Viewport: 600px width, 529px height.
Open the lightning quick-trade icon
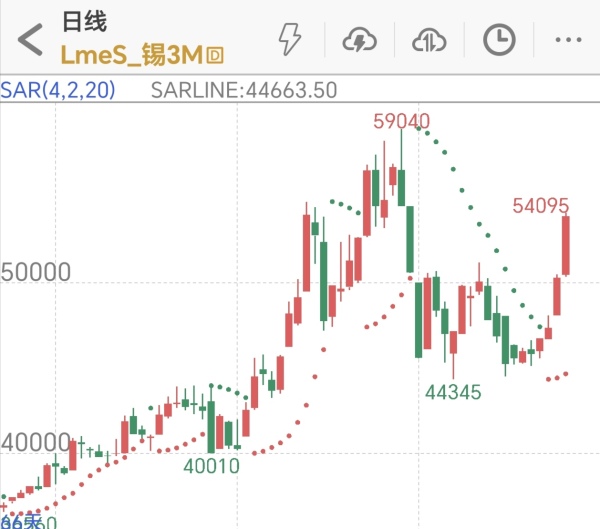(x=289, y=39)
